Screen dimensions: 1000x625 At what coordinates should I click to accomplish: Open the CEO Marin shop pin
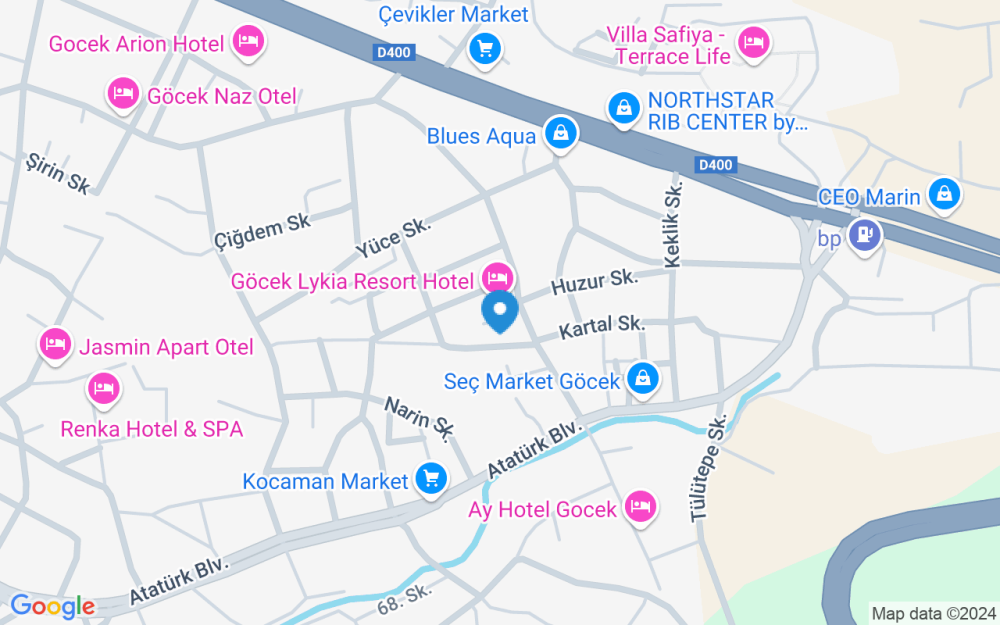pos(945,195)
